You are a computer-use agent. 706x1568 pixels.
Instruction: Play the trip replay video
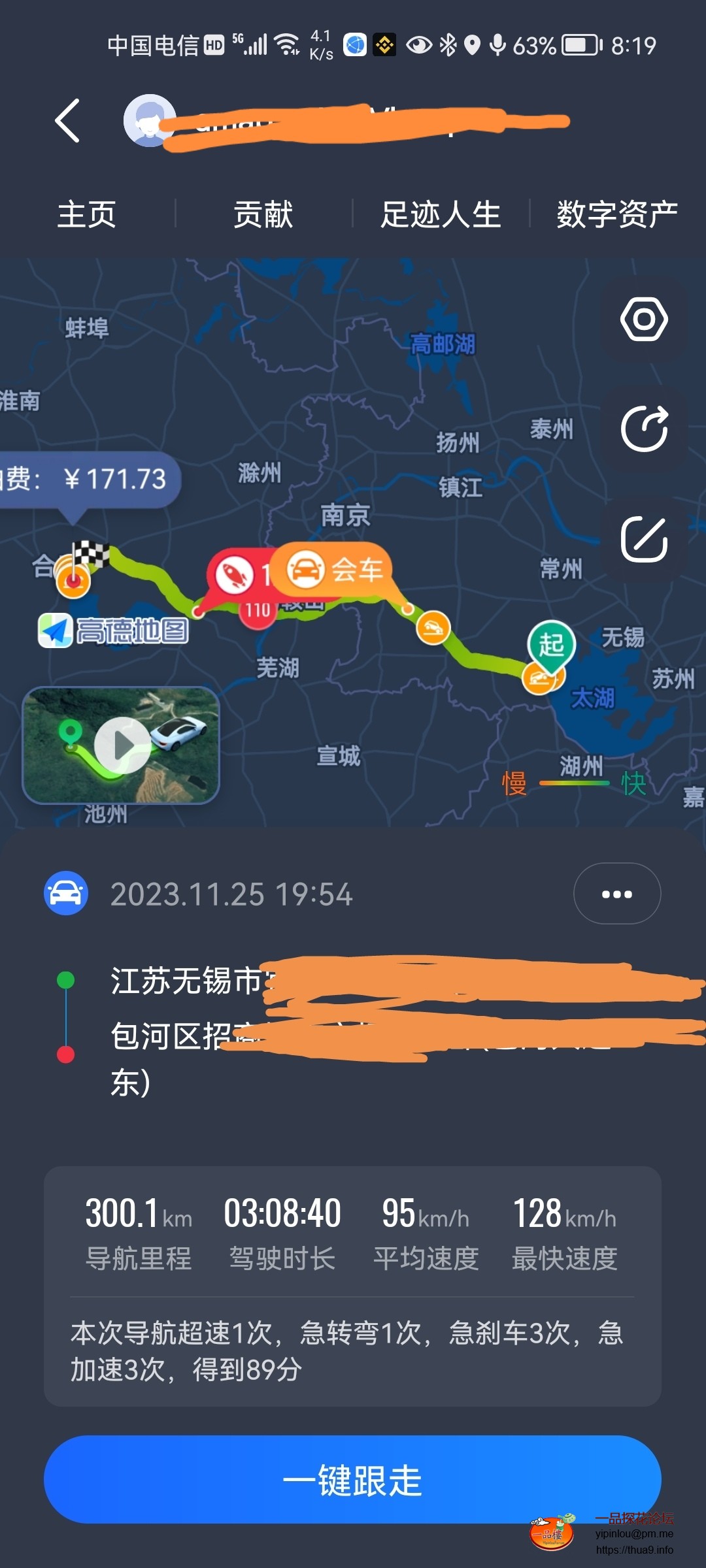click(122, 745)
